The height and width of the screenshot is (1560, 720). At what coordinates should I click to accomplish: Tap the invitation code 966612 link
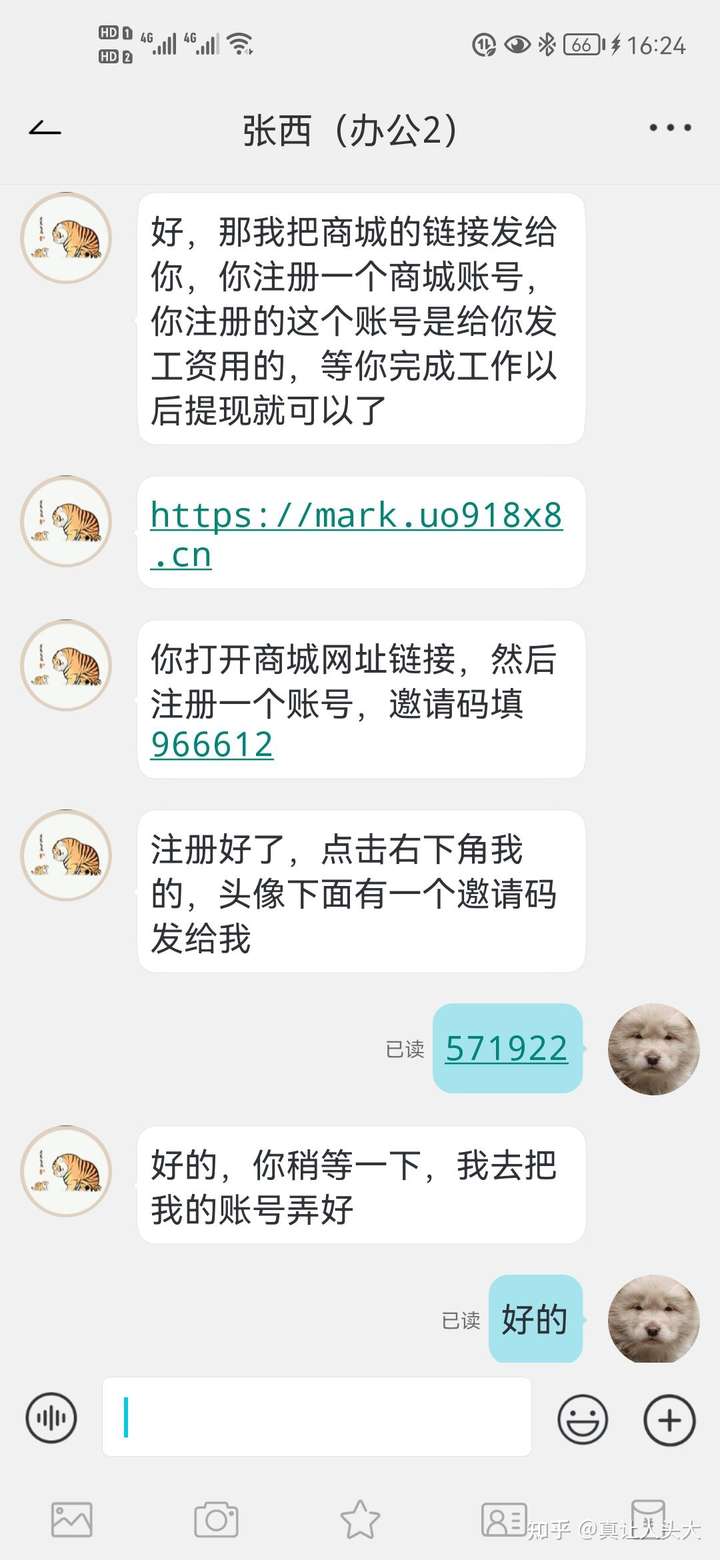pyautogui.click(x=212, y=745)
